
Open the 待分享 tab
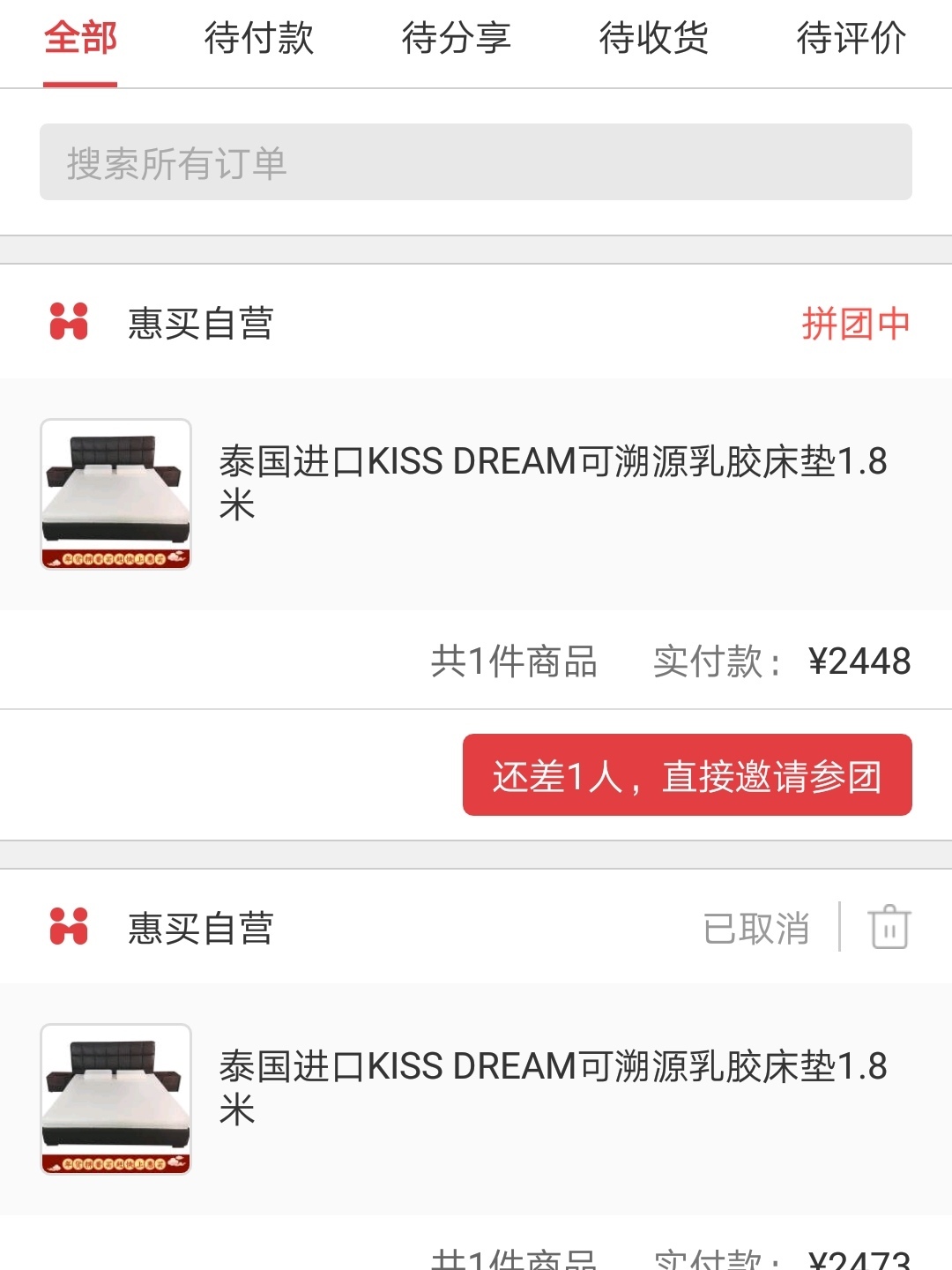(x=456, y=39)
